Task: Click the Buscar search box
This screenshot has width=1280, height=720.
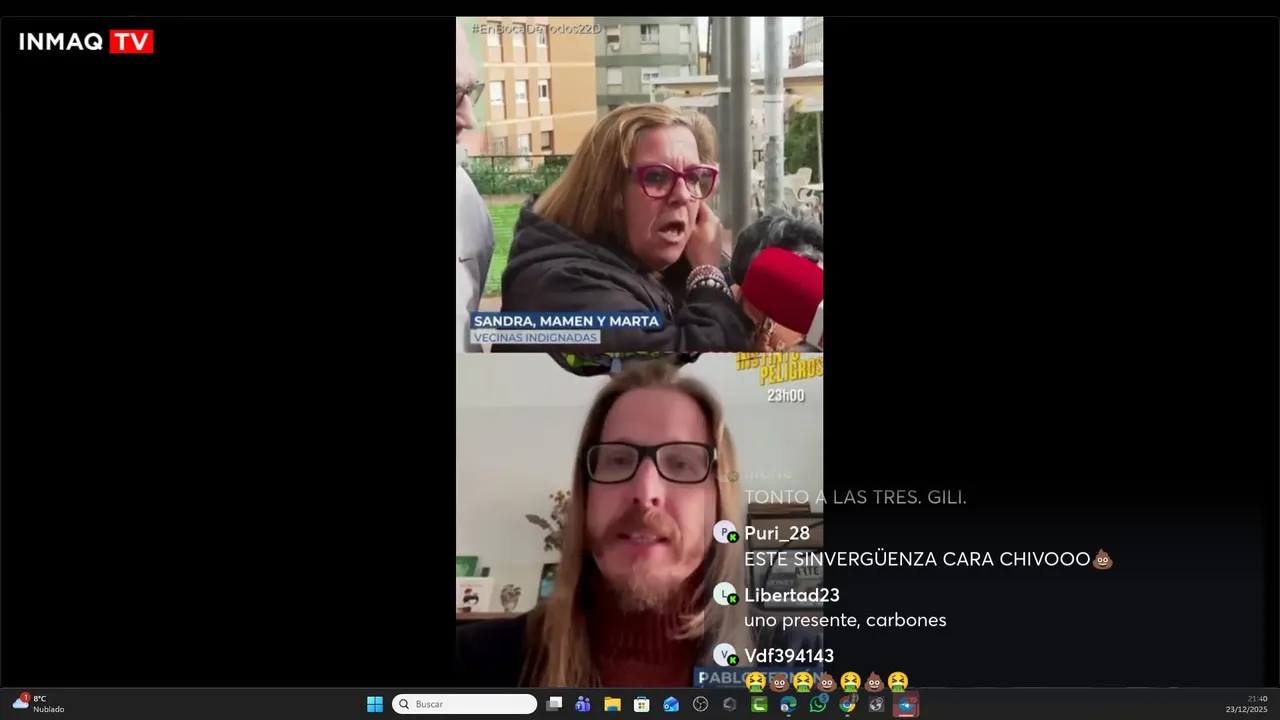Action: [465, 704]
